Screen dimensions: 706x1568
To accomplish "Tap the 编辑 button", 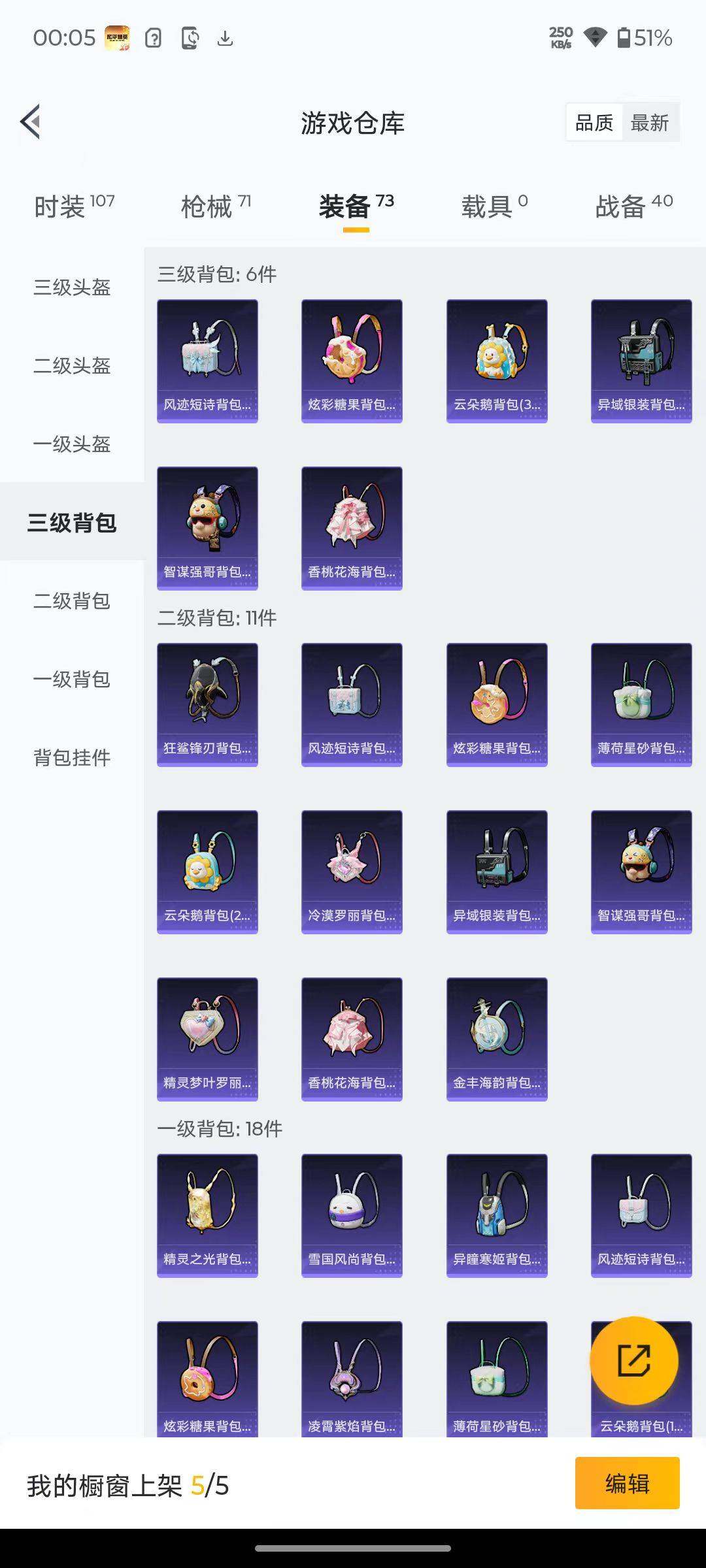I will 627,1483.
